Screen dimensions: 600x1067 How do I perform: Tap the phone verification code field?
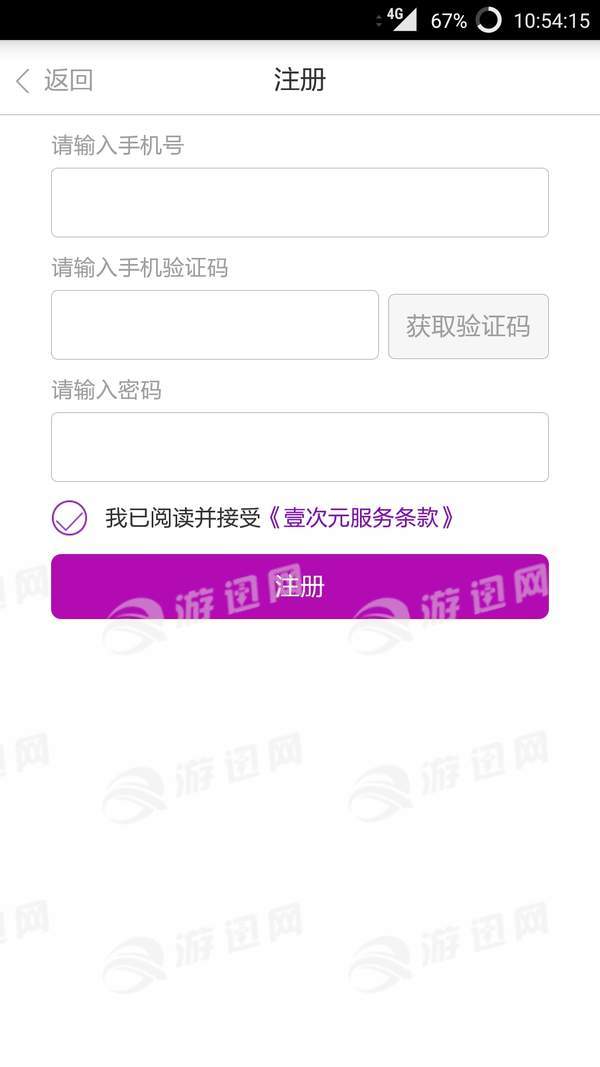tap(214, 325)
